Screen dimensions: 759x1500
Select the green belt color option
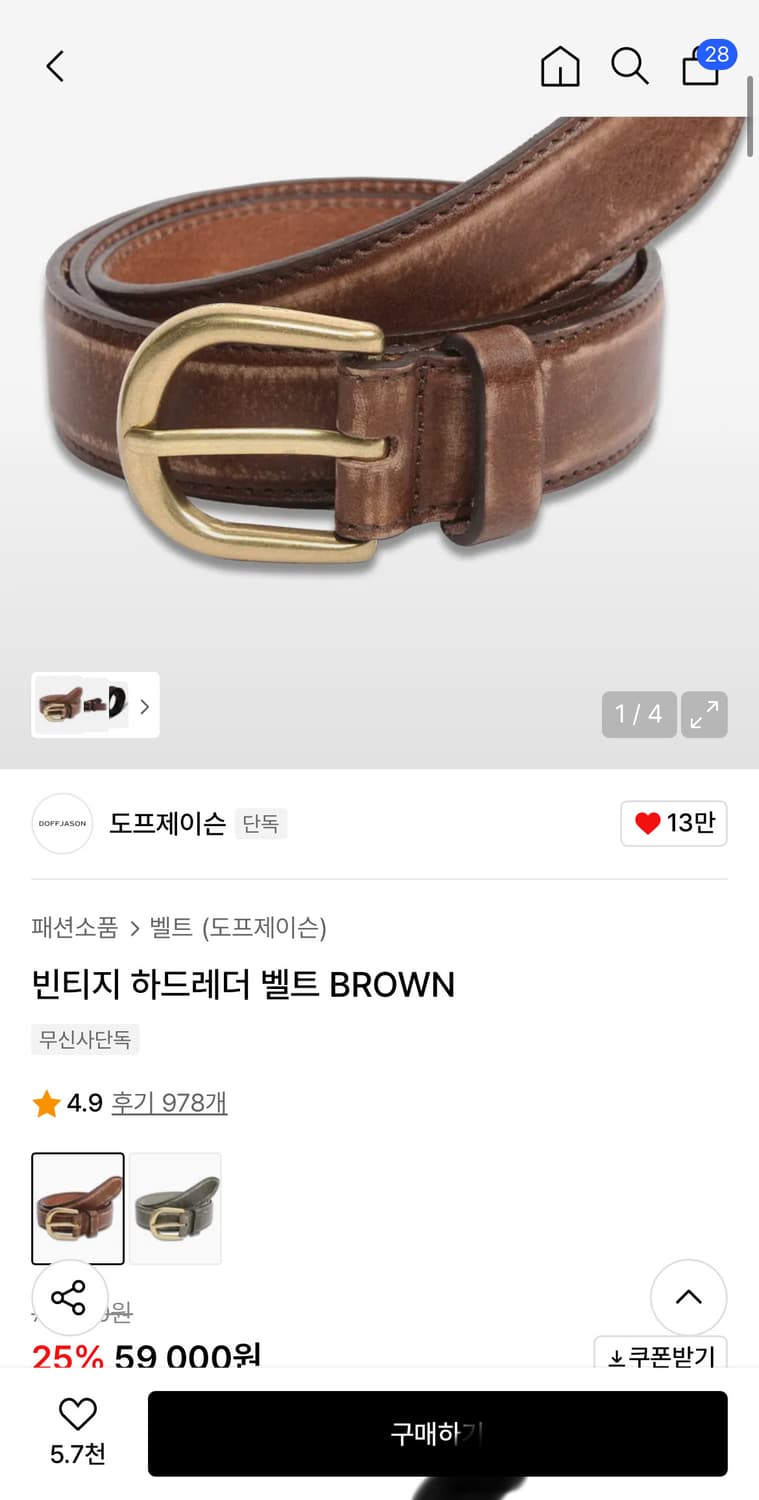175,1208
